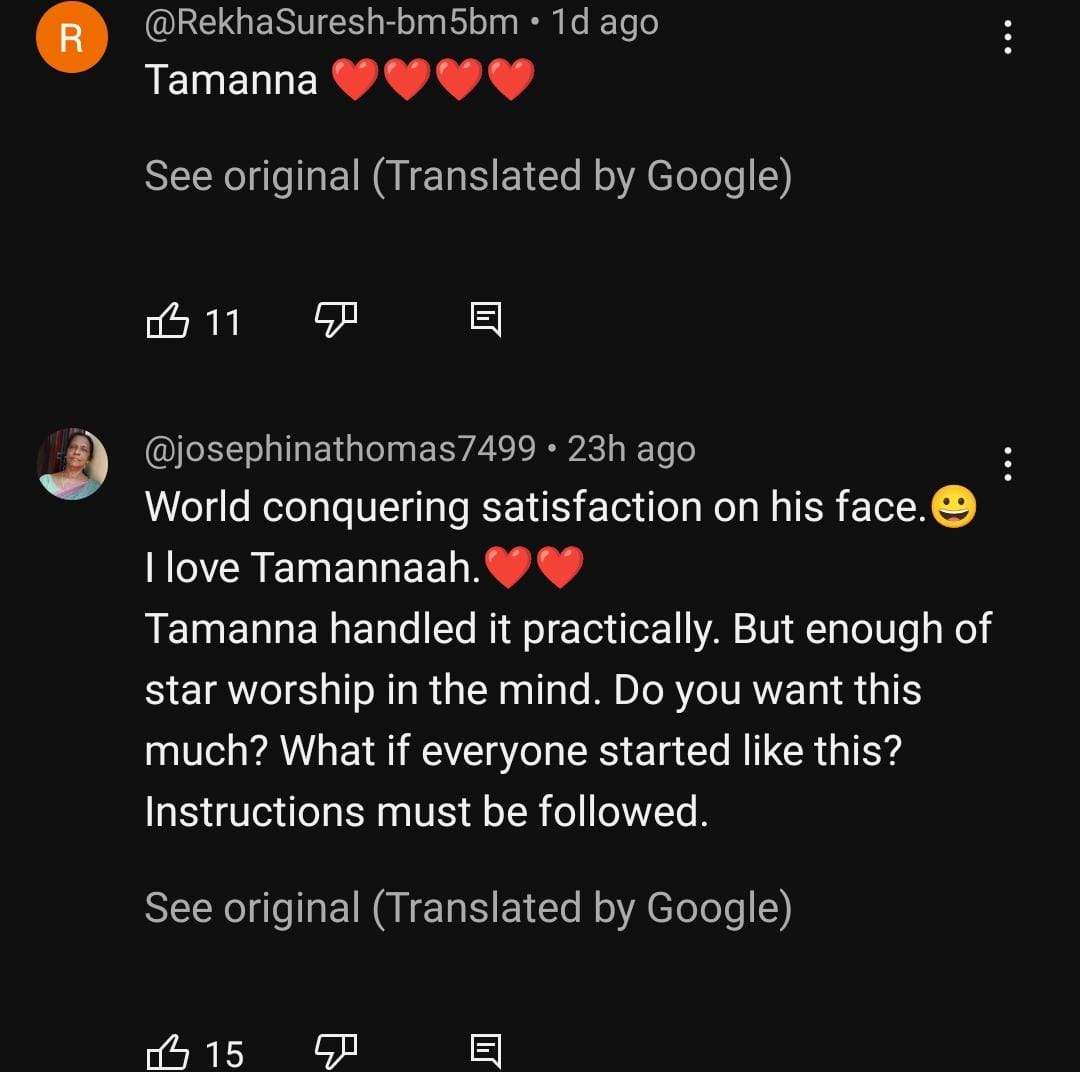Open overflow menu on RekhaSuresh's comment

tap(1007, 37)
